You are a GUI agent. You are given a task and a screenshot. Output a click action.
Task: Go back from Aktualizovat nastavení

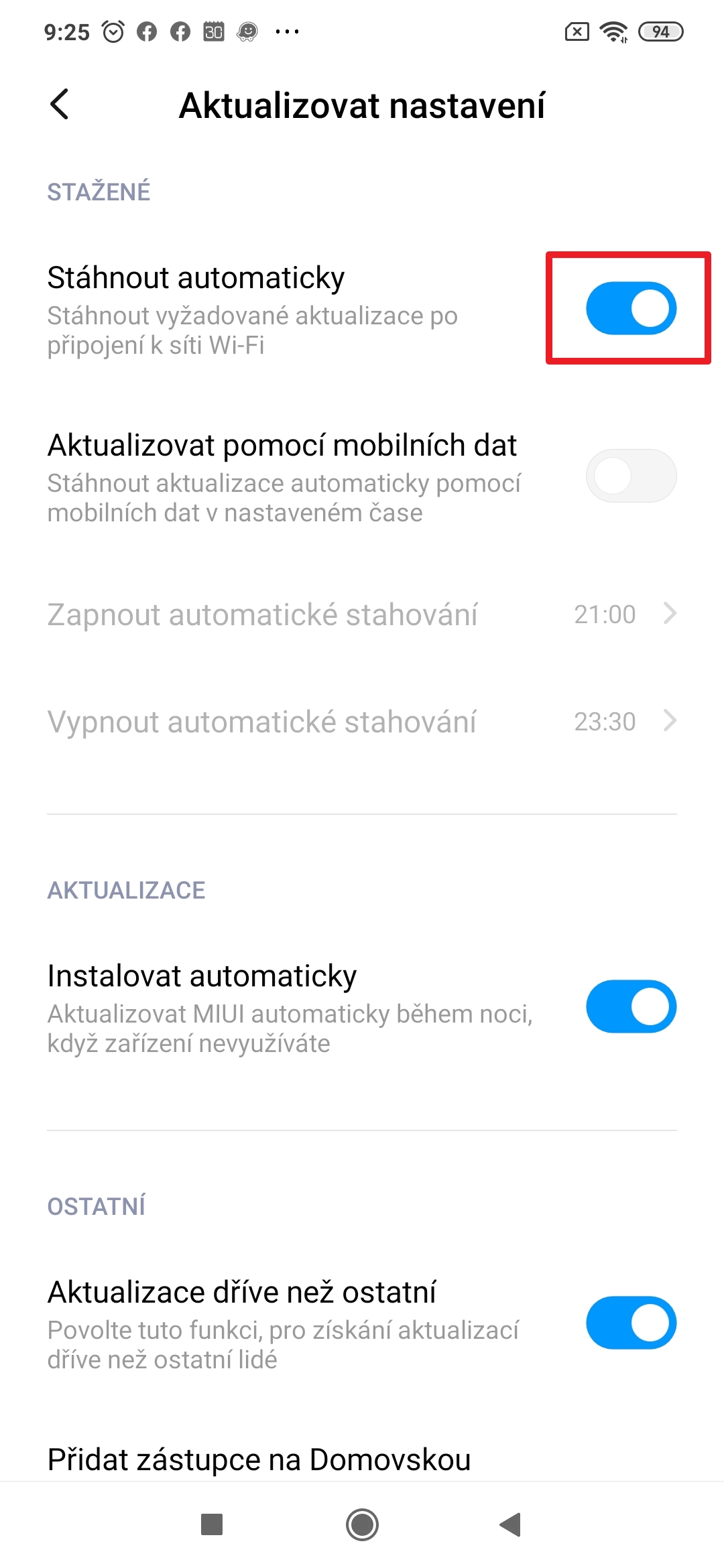[x=60, y=105]
